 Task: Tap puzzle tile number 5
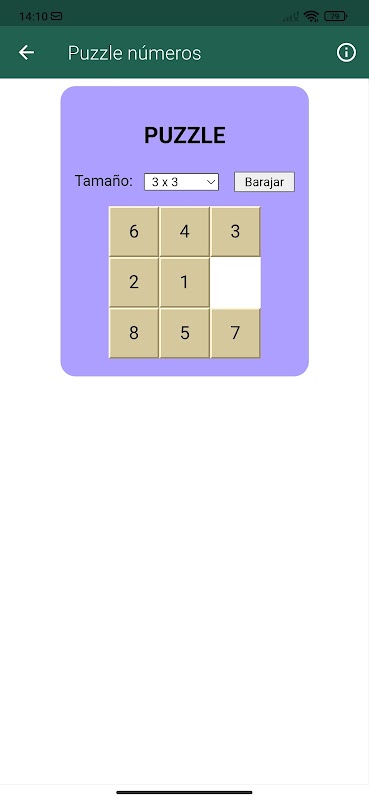coord(184,333)
